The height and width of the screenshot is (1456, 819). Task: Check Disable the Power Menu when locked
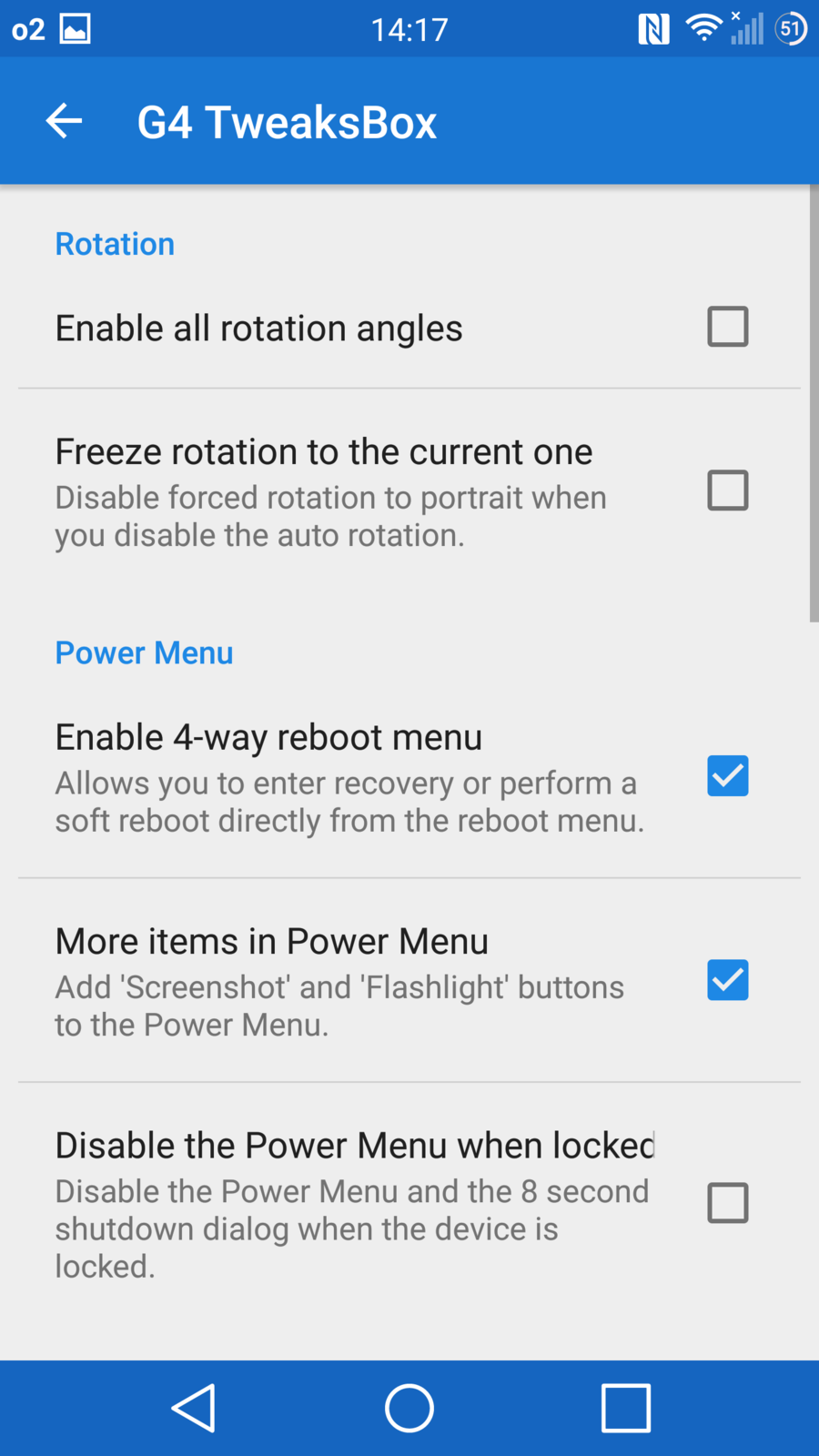point(727,1203)
